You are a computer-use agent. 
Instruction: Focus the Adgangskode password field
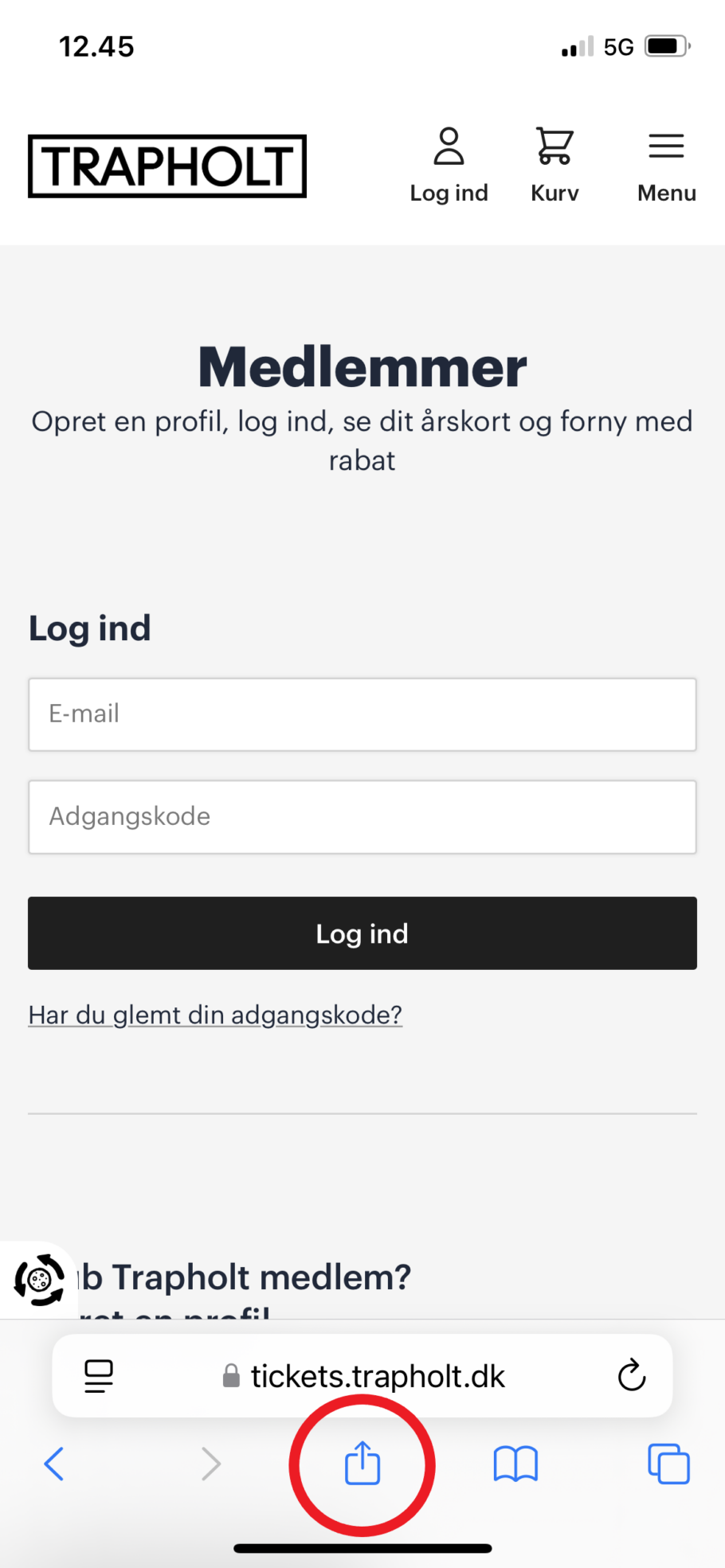[x=362, y=817]
